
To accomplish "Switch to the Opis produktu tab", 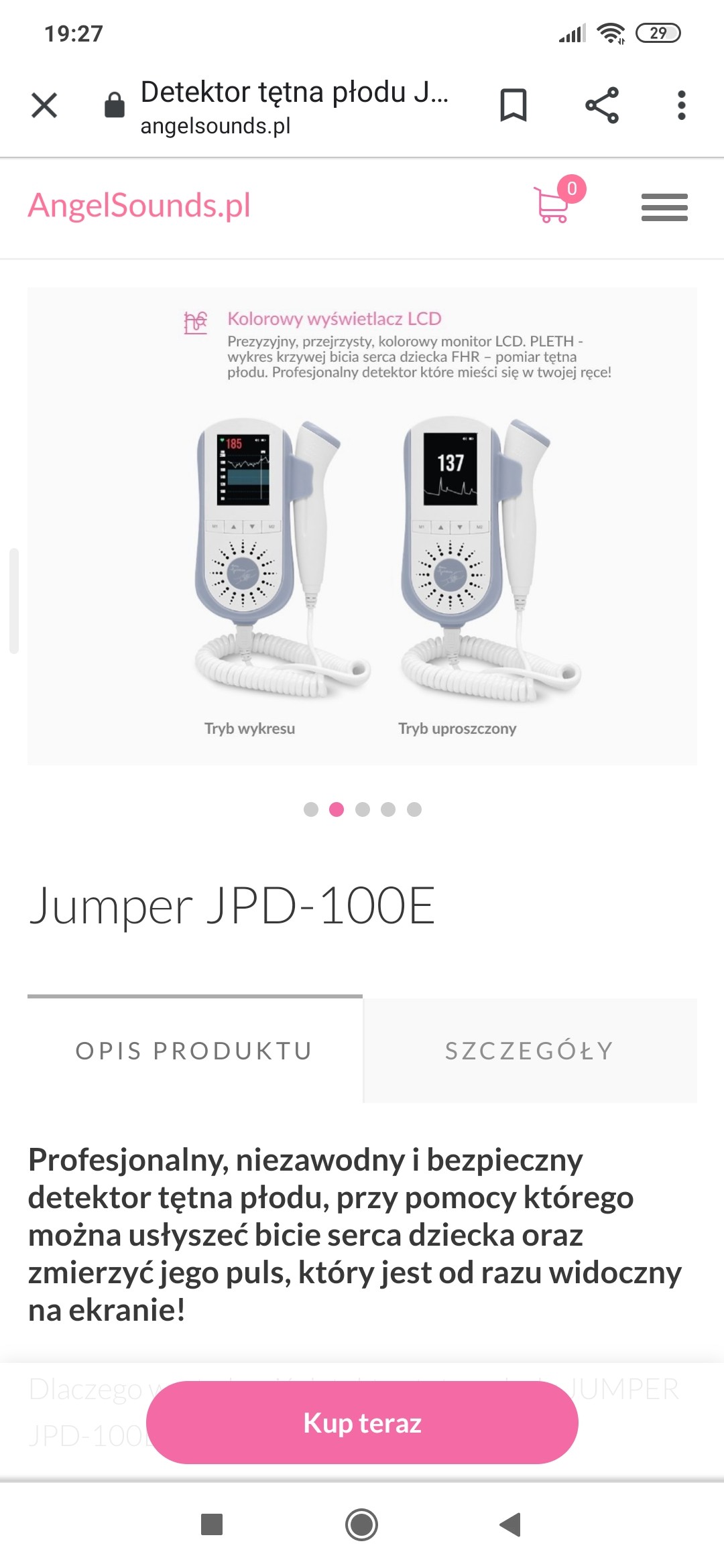I will click(x=194, y=1050).
